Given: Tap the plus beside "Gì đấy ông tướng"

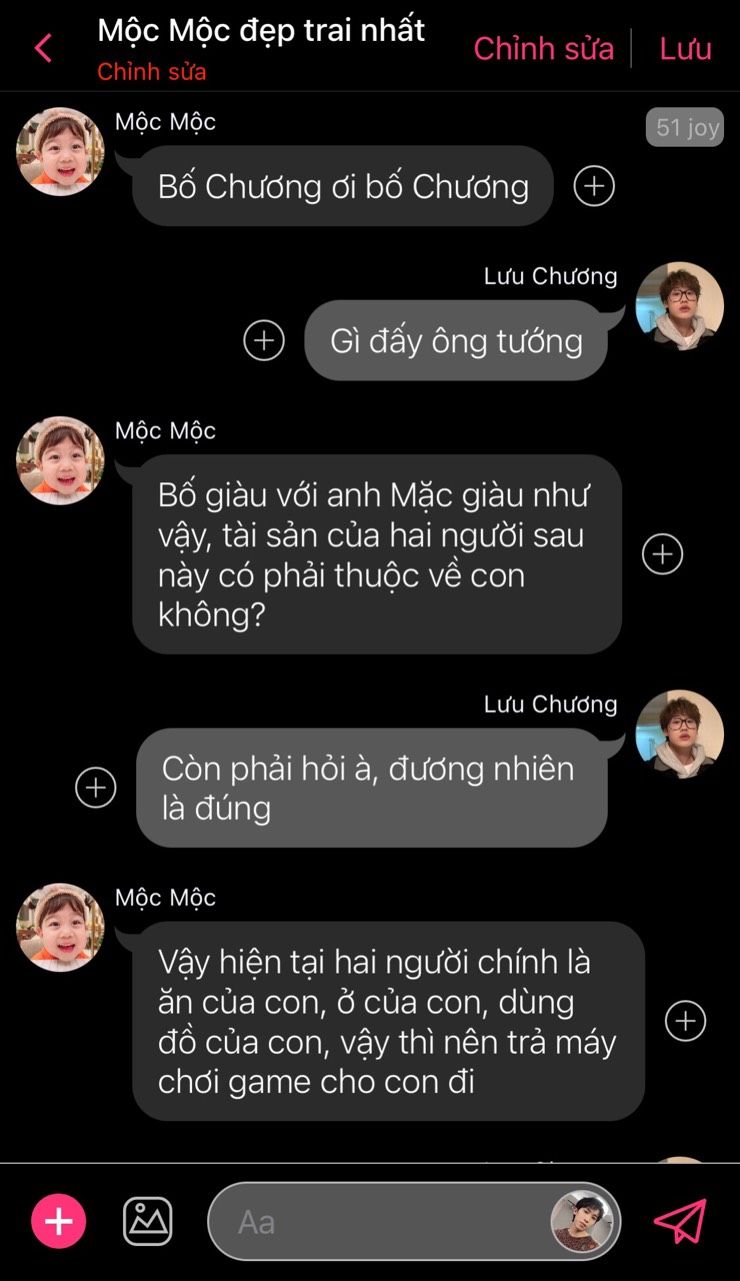Looking at the screenshot, I should (x=264, y=341).
